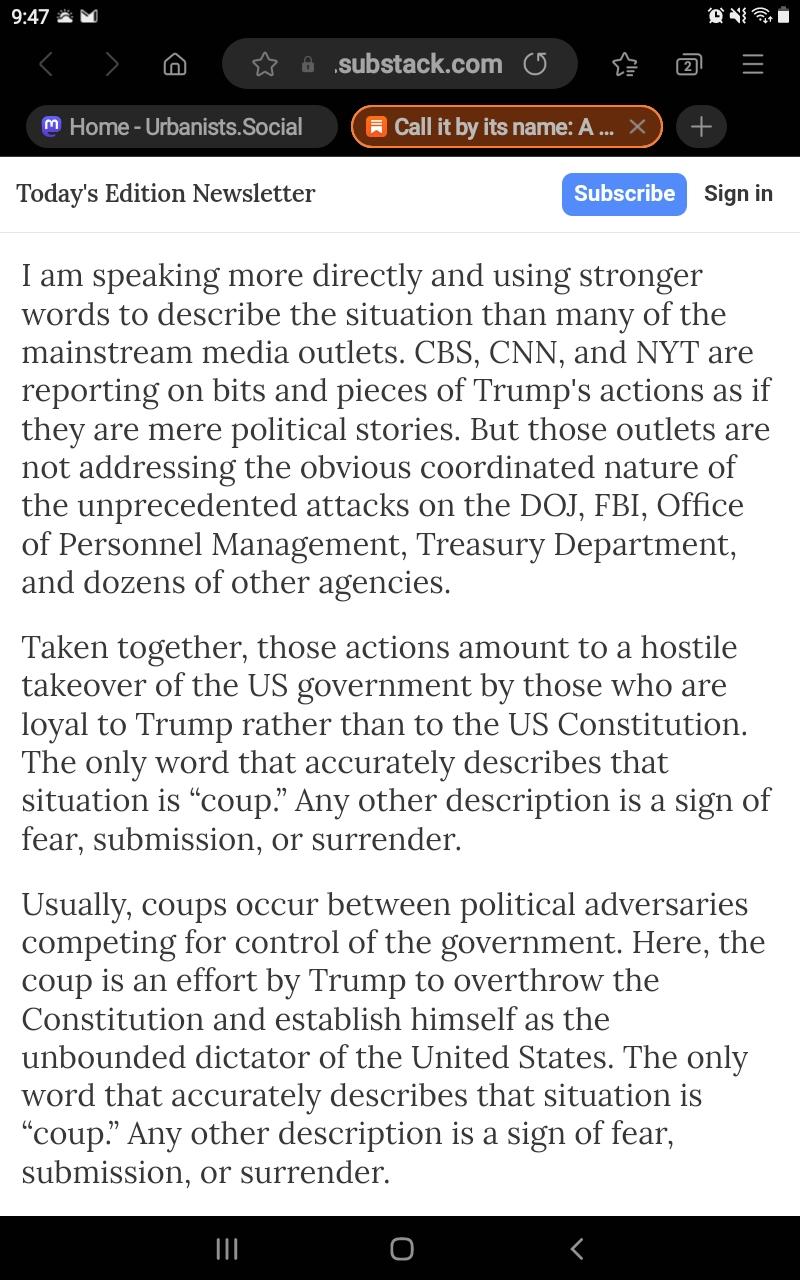
Task: Open the bookmarks list
Action: pyautogui.click(x=625, y=65)
